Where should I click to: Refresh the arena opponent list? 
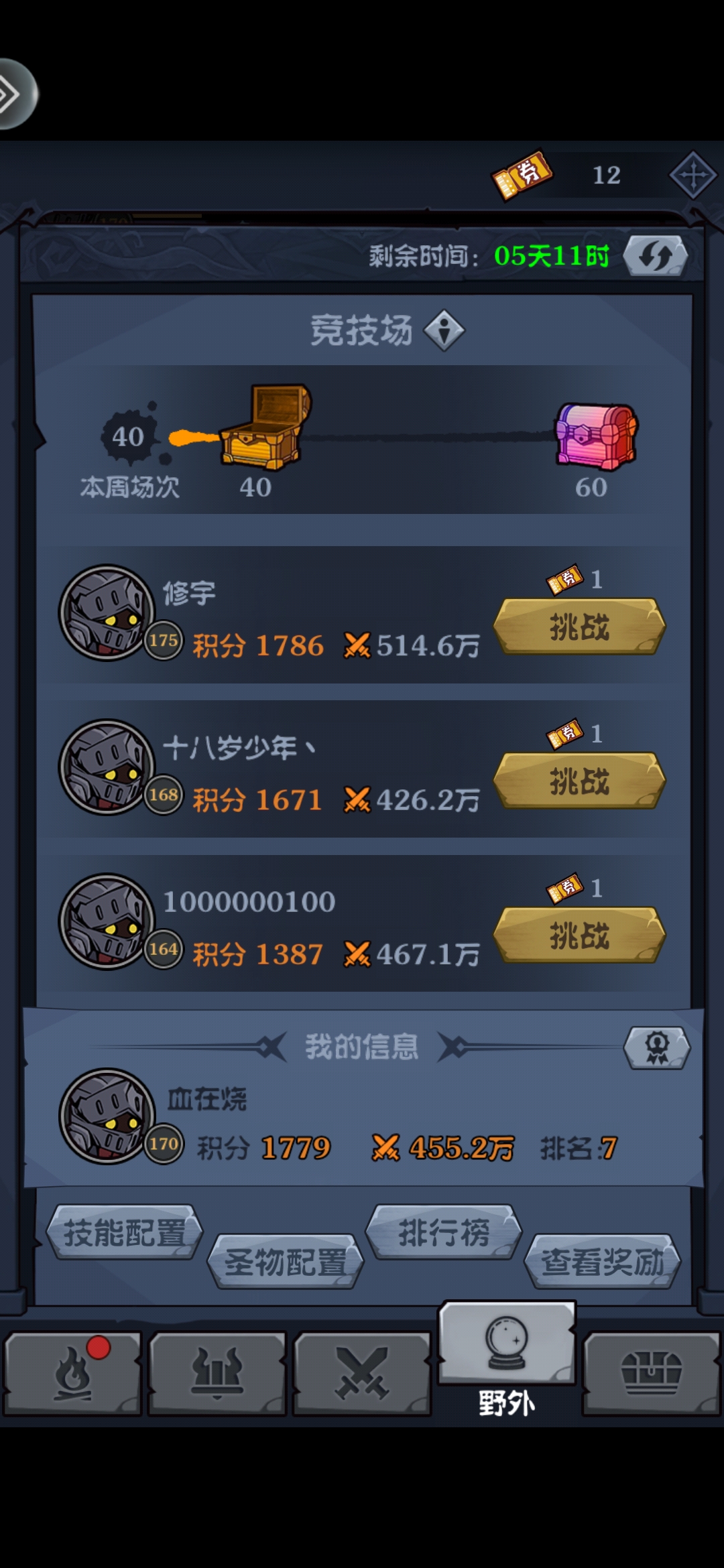pos(655,256)
